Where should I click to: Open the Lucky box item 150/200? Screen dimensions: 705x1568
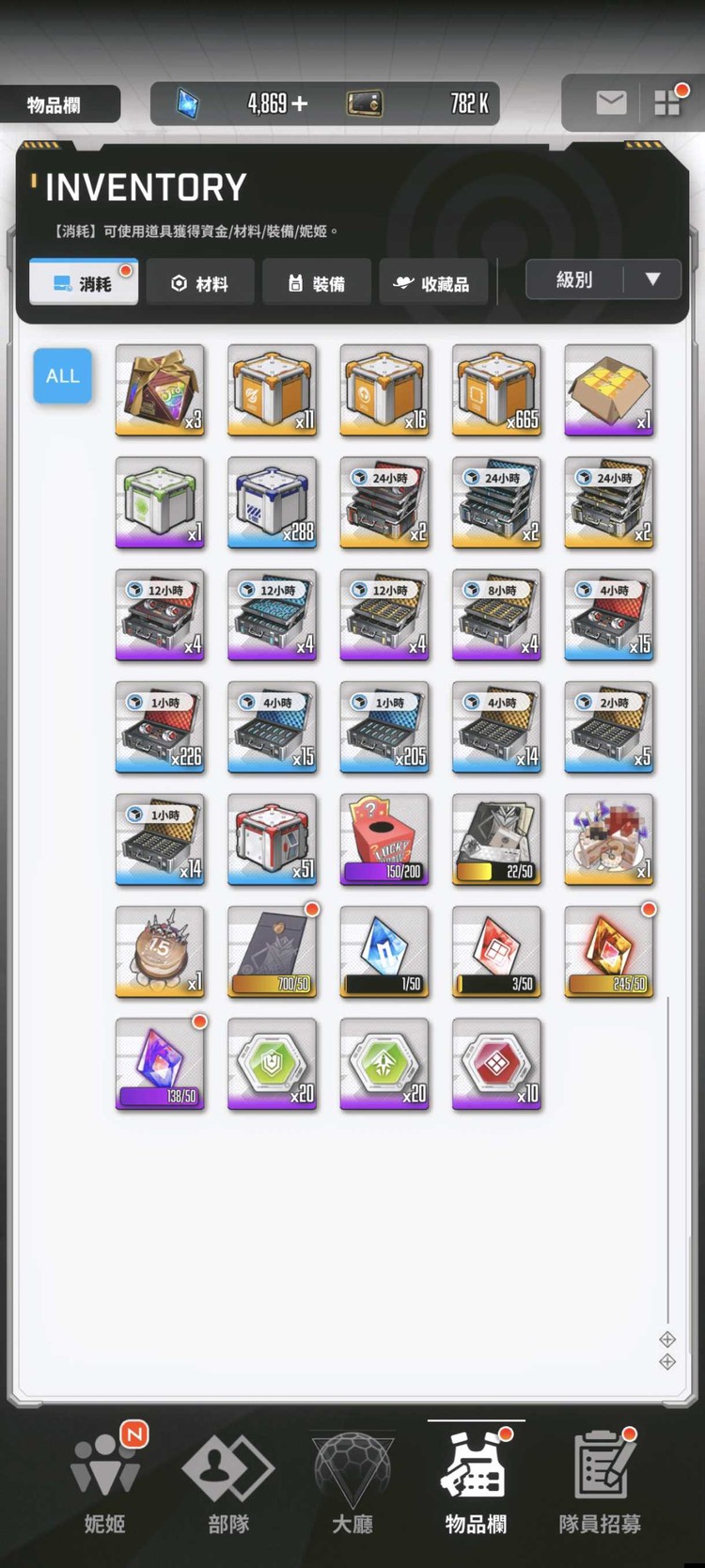coord(384,839)
